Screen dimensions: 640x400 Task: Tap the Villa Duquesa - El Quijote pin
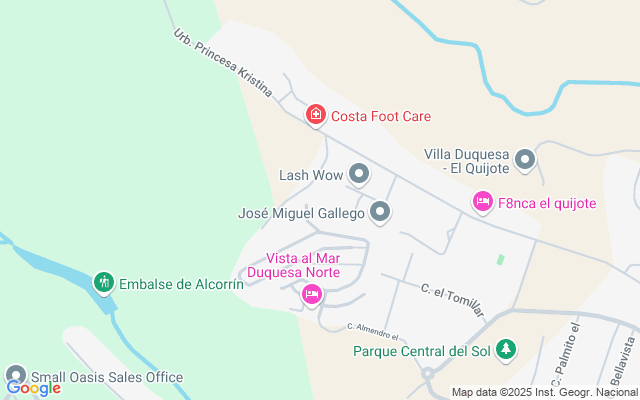[525, 159]
